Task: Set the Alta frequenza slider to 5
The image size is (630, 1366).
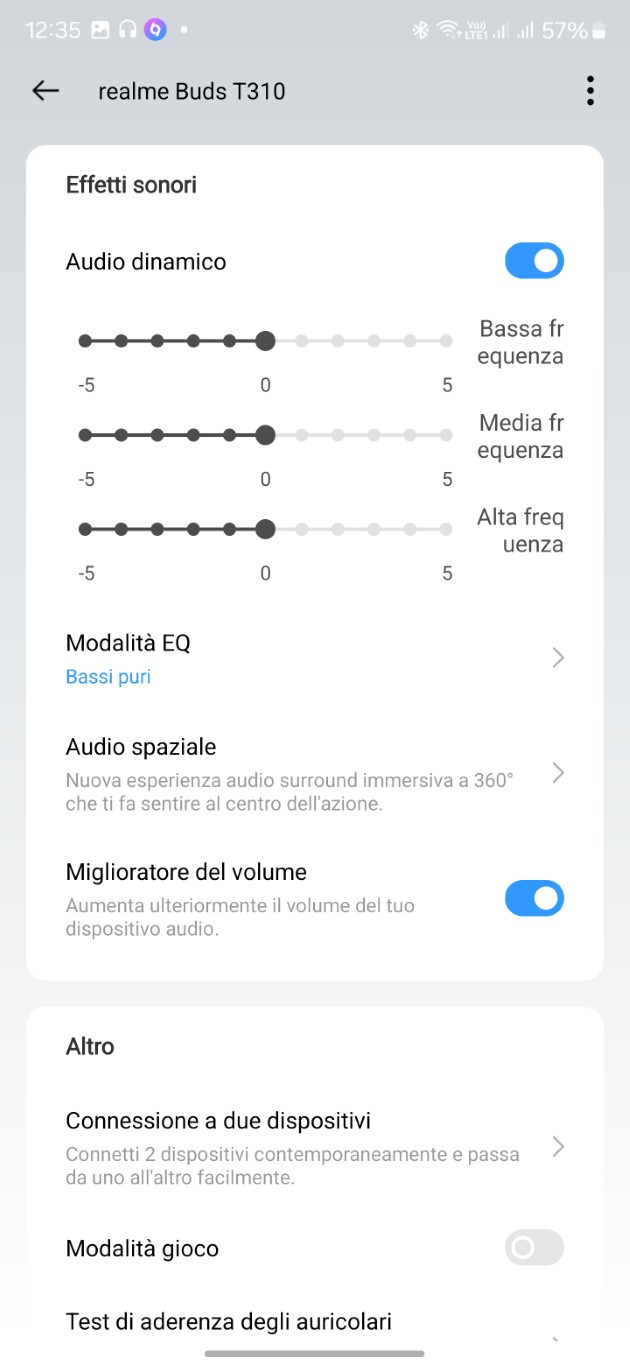Action: [x=446, y=529]
